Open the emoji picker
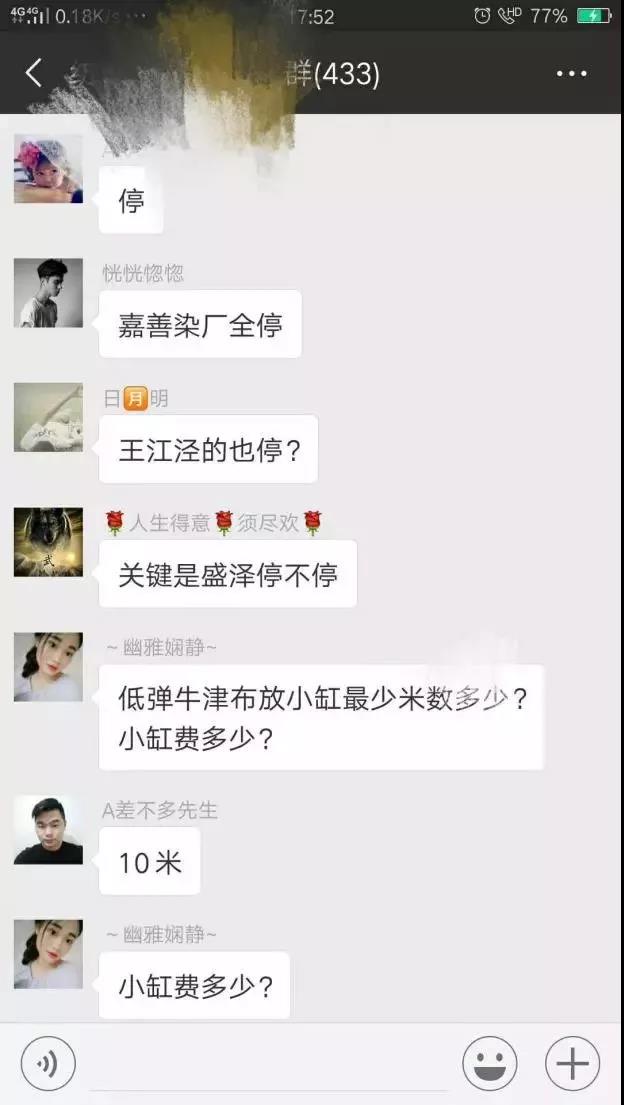The image size is (624, 1105). [x=489, y=1063]
